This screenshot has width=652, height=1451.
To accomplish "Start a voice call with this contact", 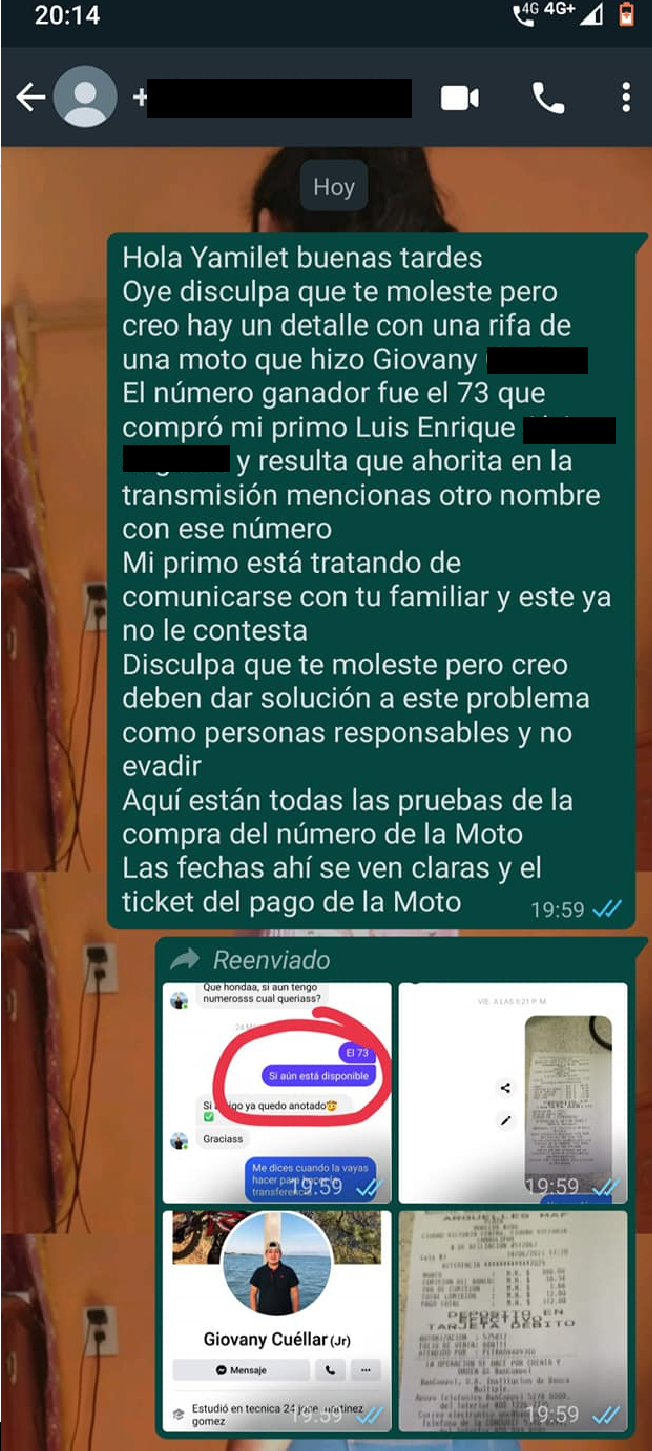I will pos(548,98).
